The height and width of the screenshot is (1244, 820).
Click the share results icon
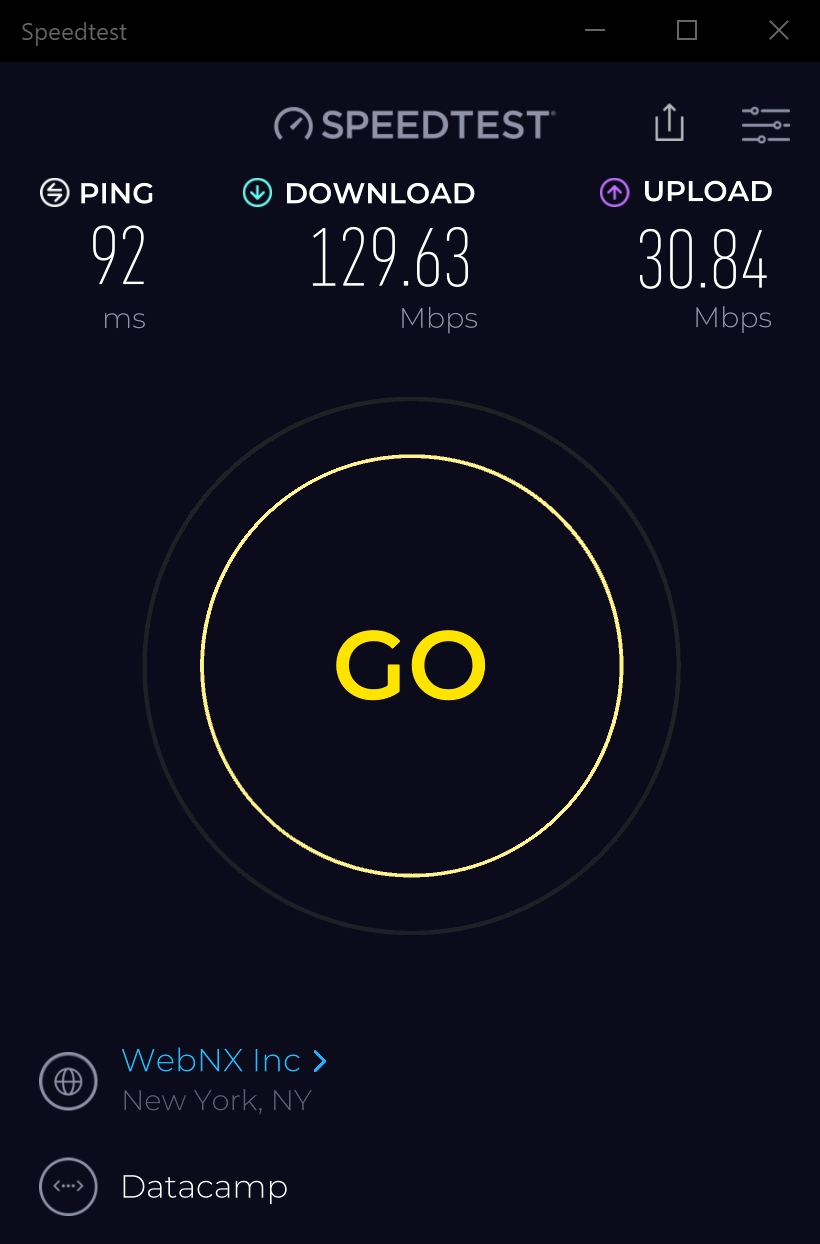669,123
